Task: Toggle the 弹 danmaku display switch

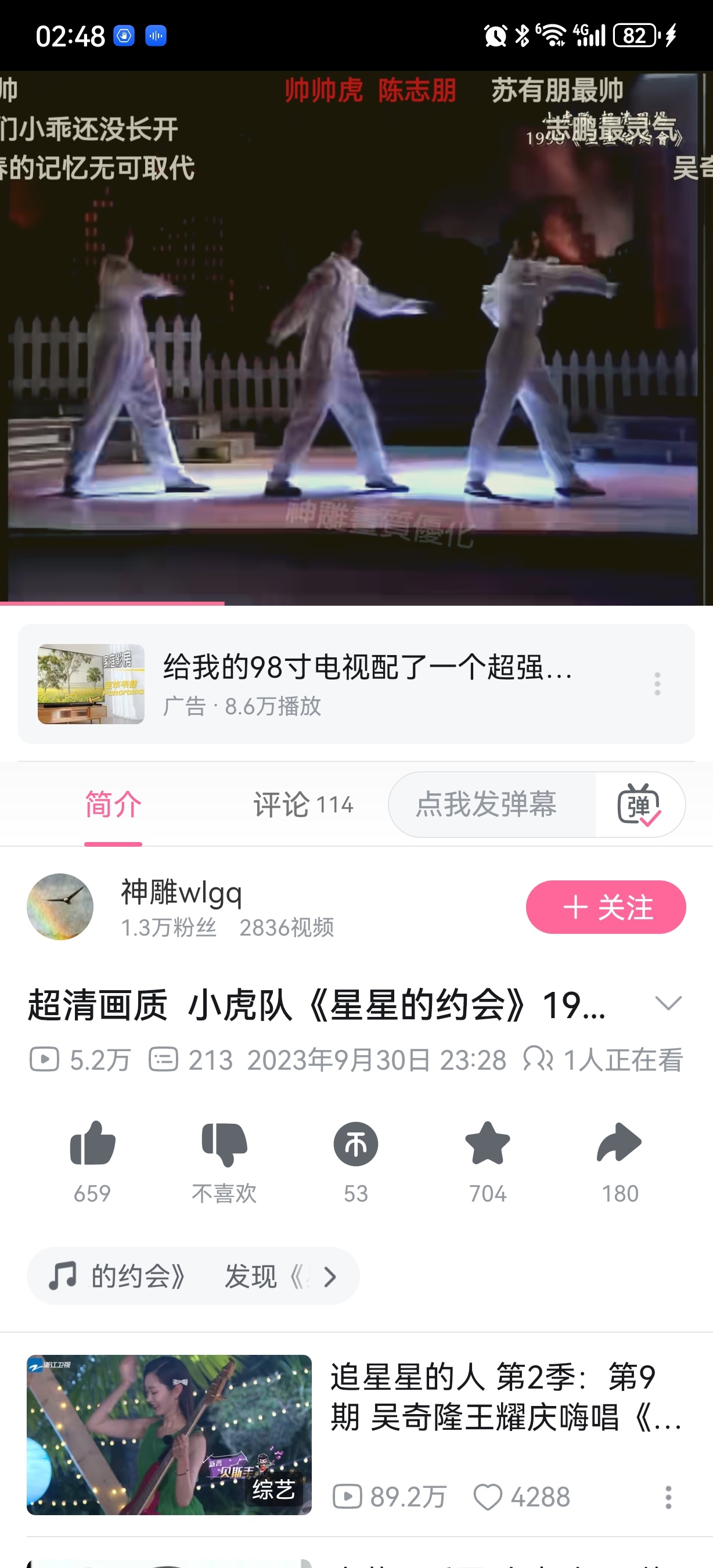Action: point(639,805)
